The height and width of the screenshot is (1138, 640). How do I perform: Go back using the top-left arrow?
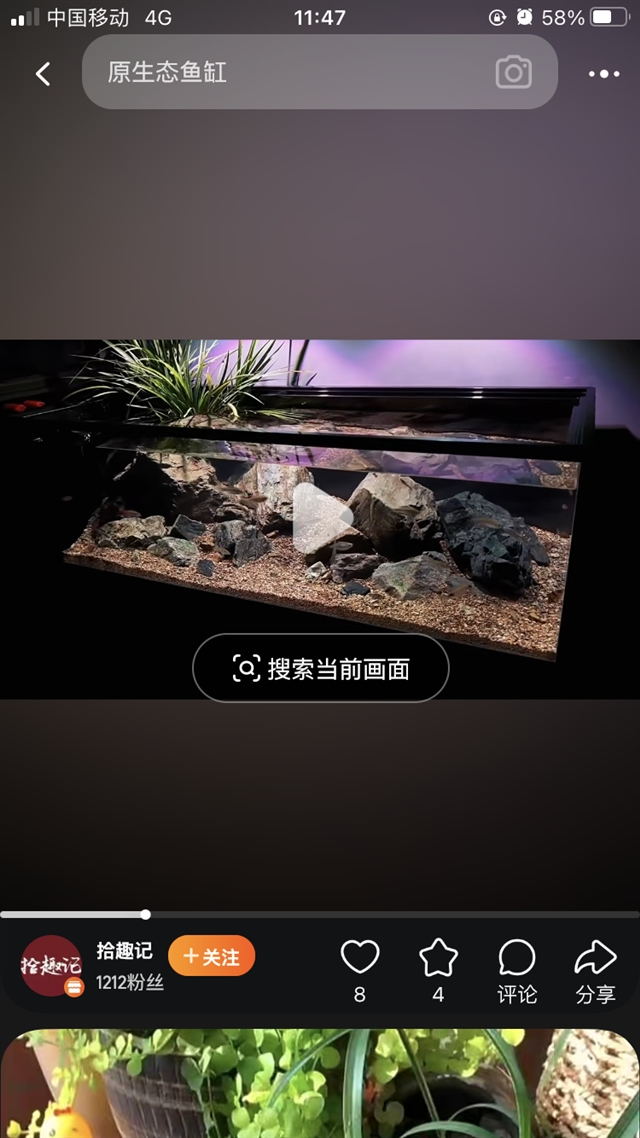(43, 73)
